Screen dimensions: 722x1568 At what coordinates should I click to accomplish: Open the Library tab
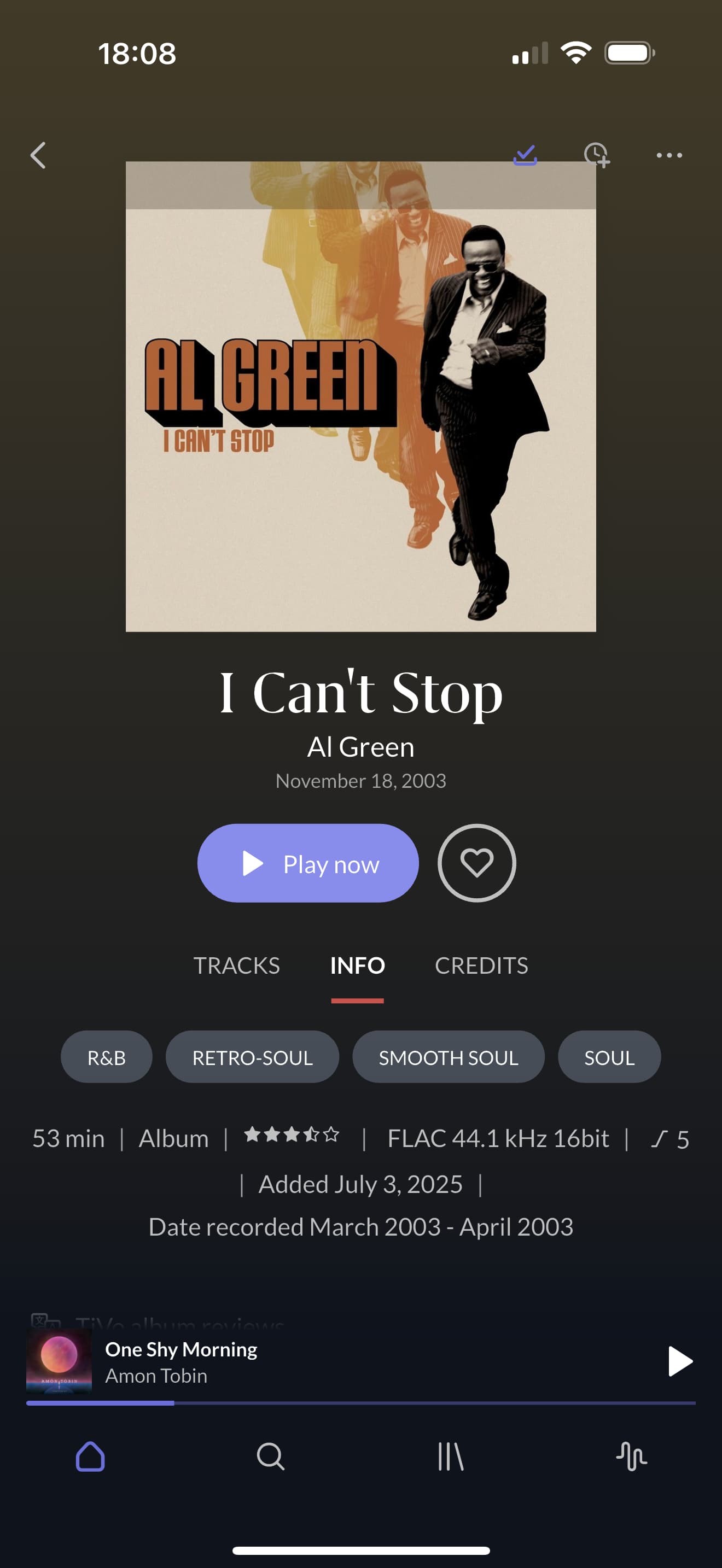451,1456
